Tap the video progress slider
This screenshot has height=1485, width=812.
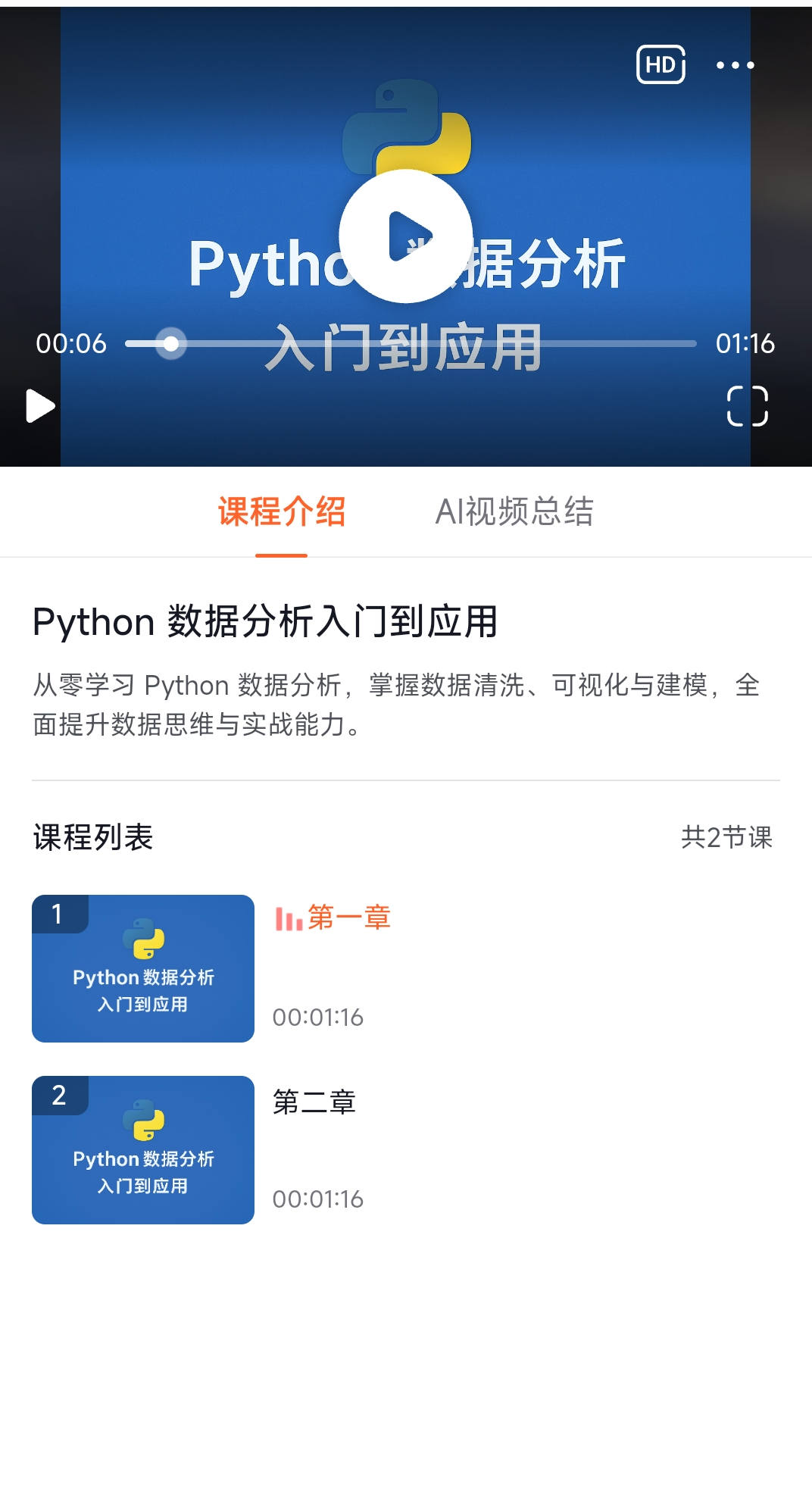click(411, 344)
